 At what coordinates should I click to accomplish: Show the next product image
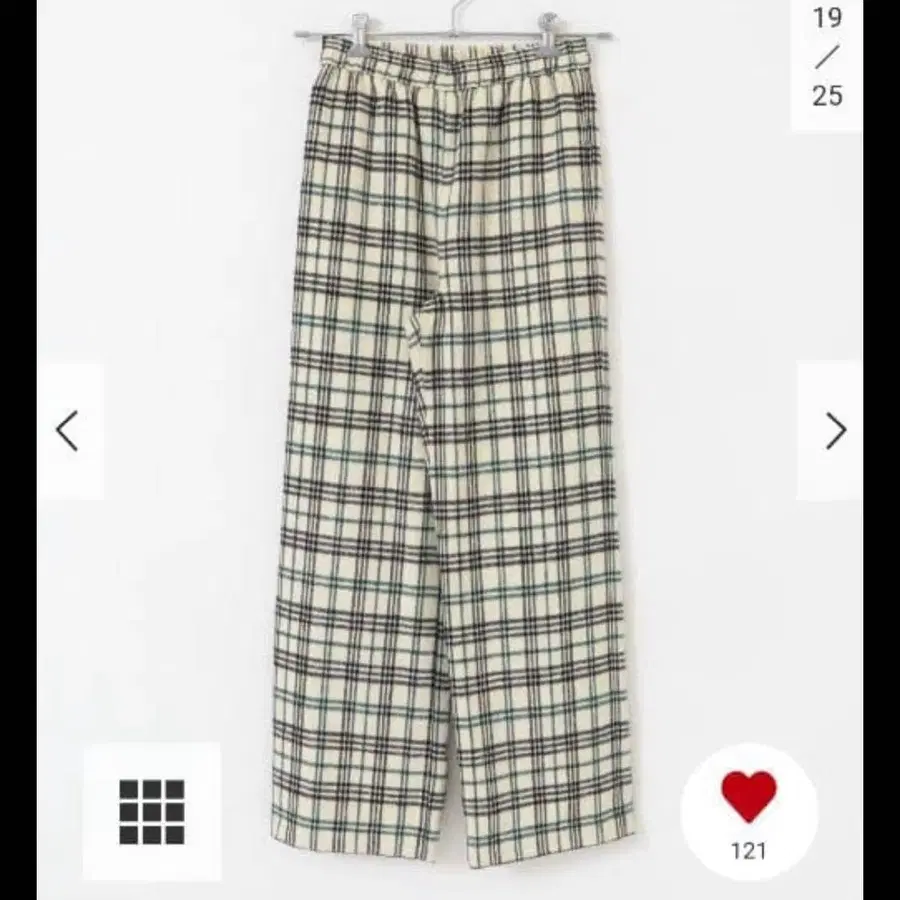(835, 431)
